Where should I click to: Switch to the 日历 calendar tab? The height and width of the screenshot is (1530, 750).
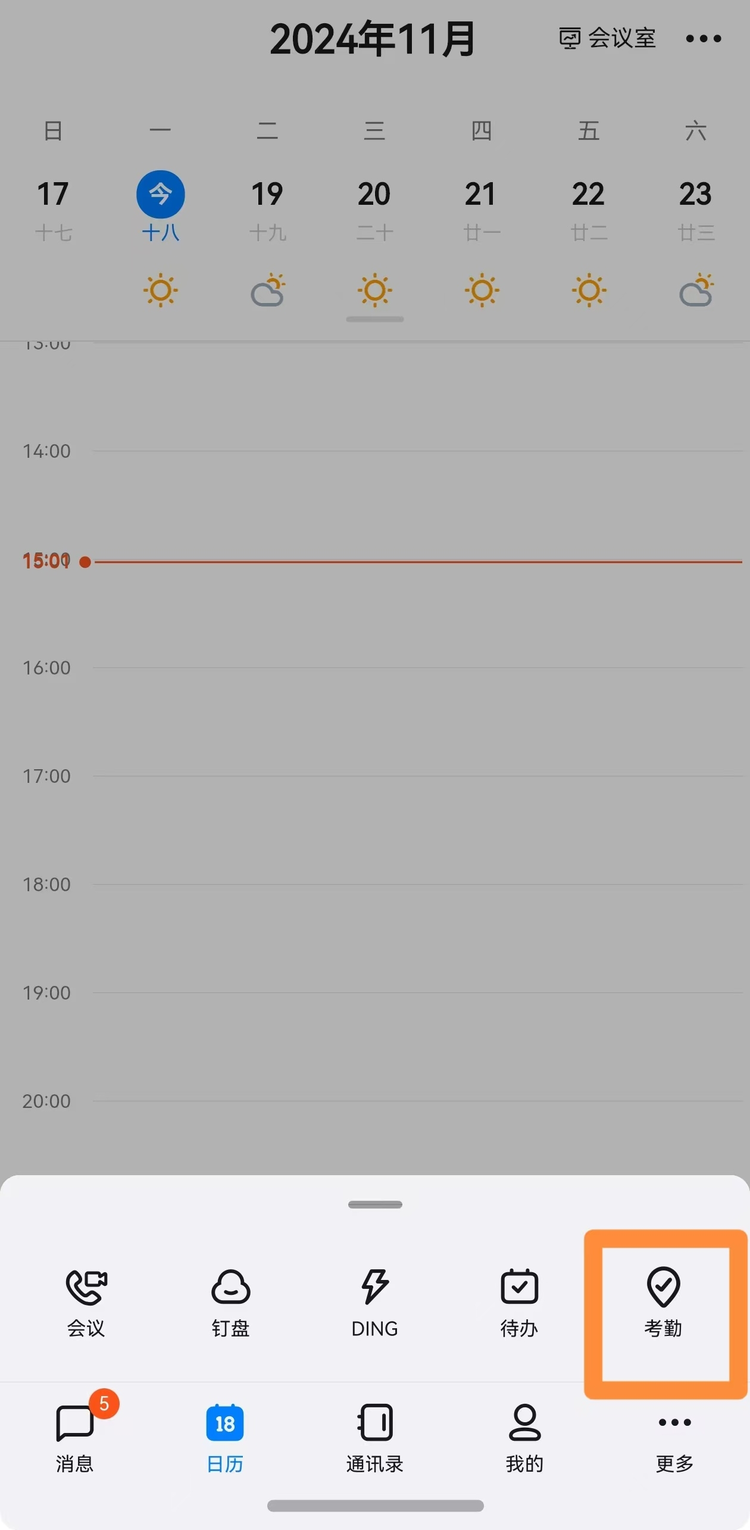[x=225, y=1437]
